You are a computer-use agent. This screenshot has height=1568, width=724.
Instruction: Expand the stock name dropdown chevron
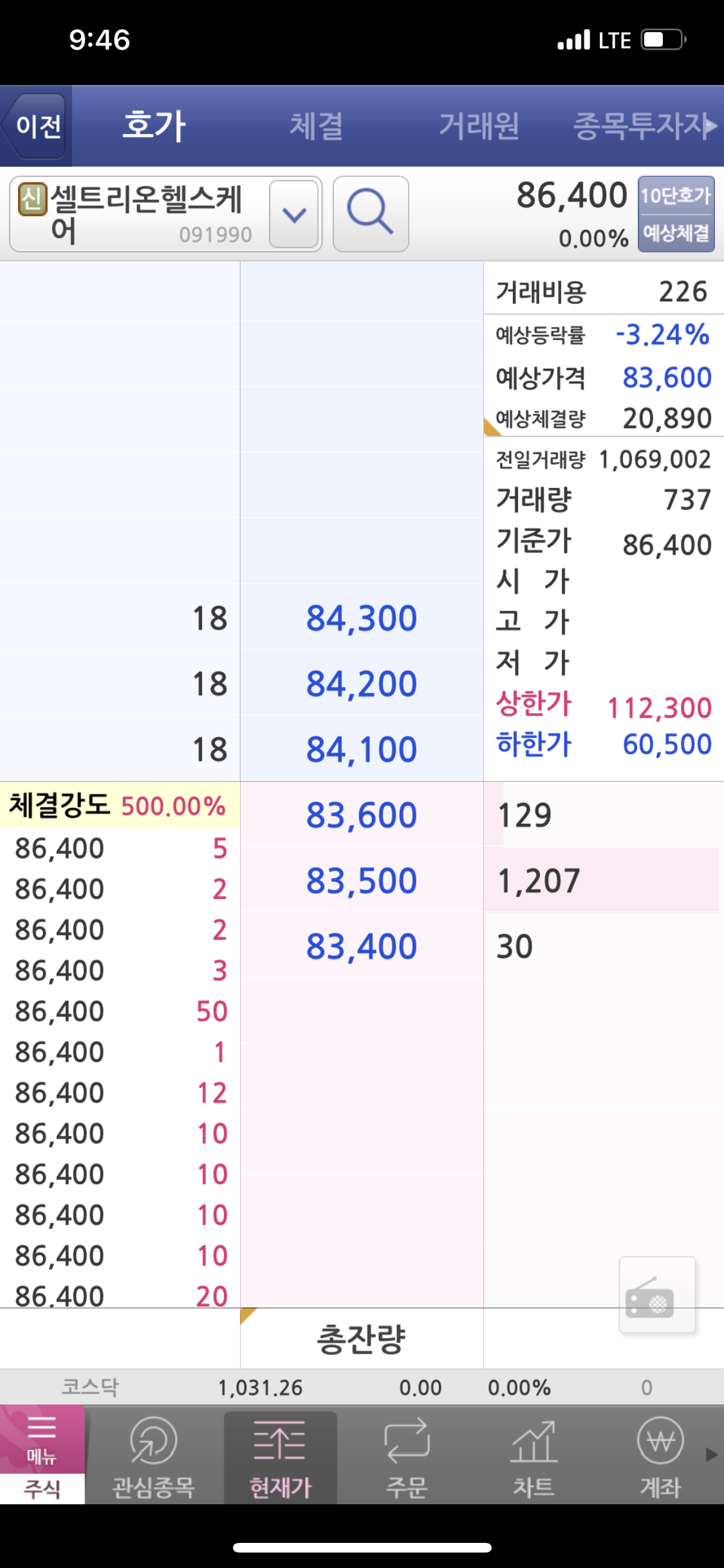pos(295,214)
